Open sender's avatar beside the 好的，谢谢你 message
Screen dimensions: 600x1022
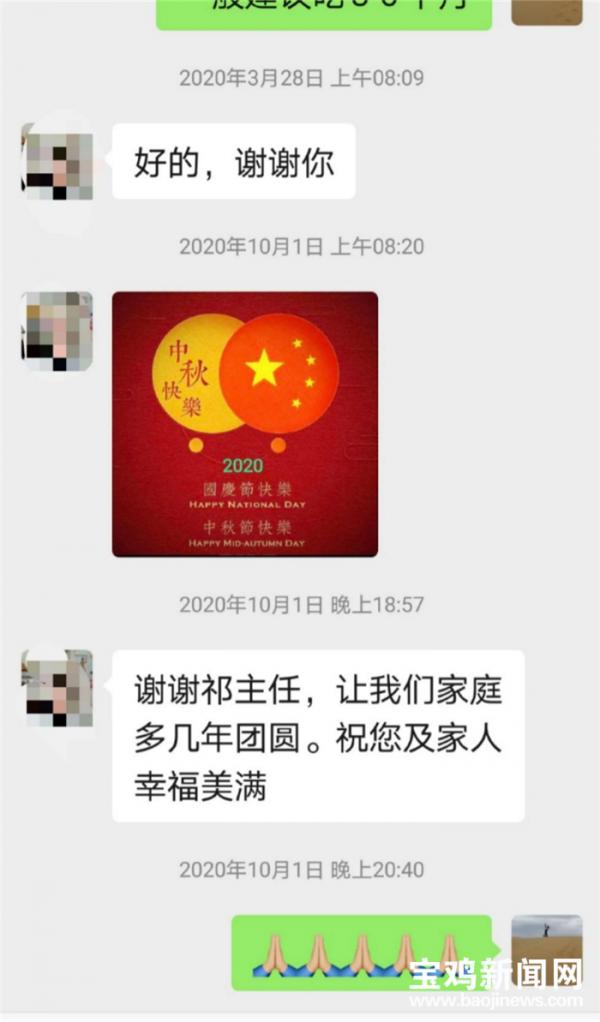[x=58, y=160]
